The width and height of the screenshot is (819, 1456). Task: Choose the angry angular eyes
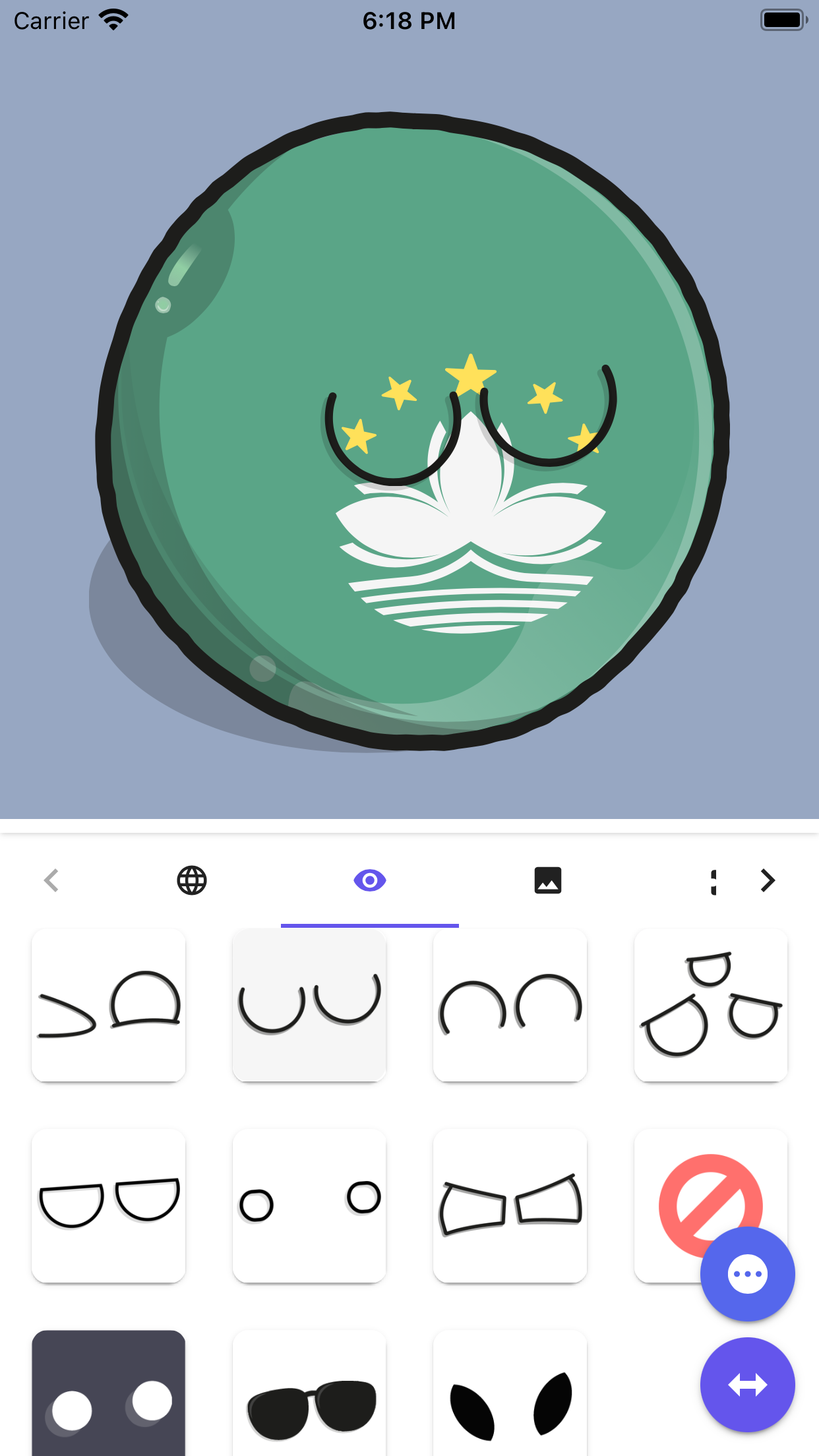(x=510, y=1205)
